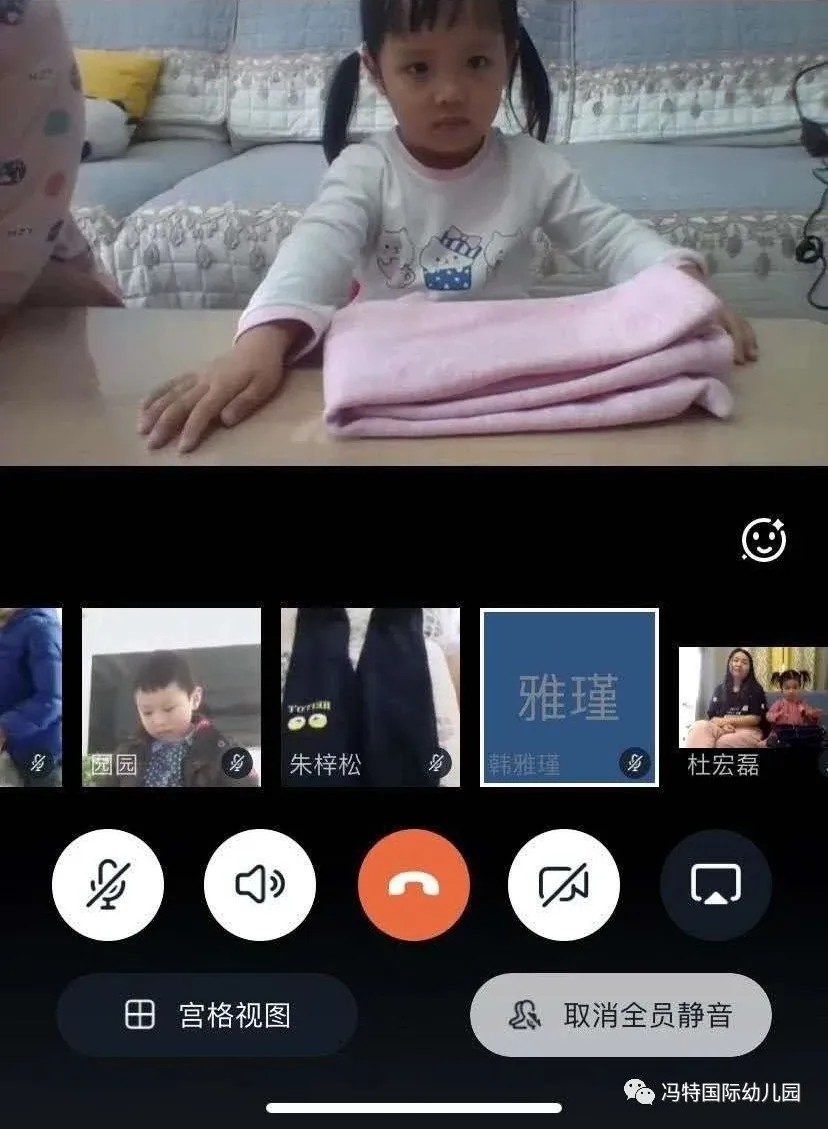The image size is (828, 1129).
Task: Select 朱梓松's video thumbnail
Action: [370, 697]
